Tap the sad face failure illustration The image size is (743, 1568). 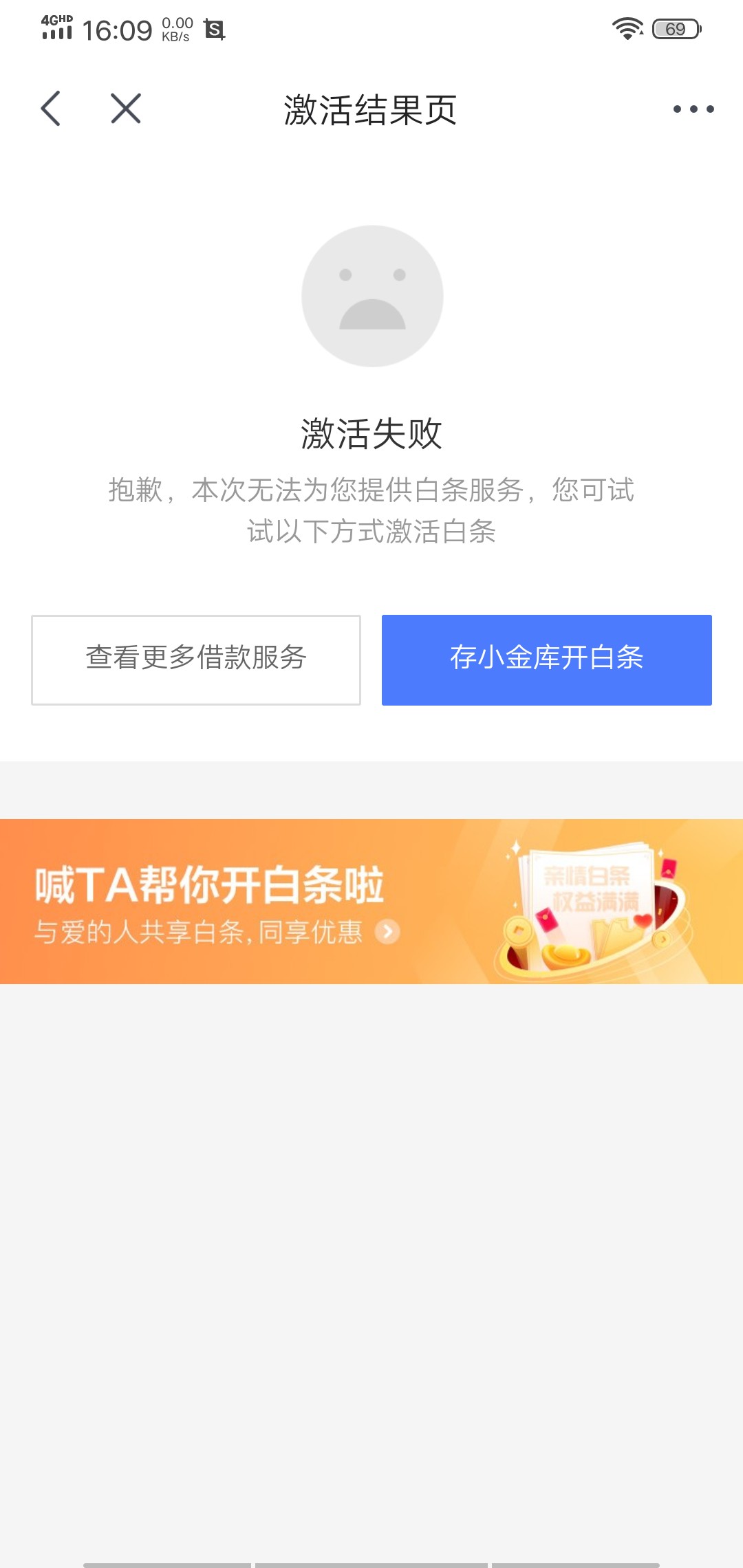[371, 296]
